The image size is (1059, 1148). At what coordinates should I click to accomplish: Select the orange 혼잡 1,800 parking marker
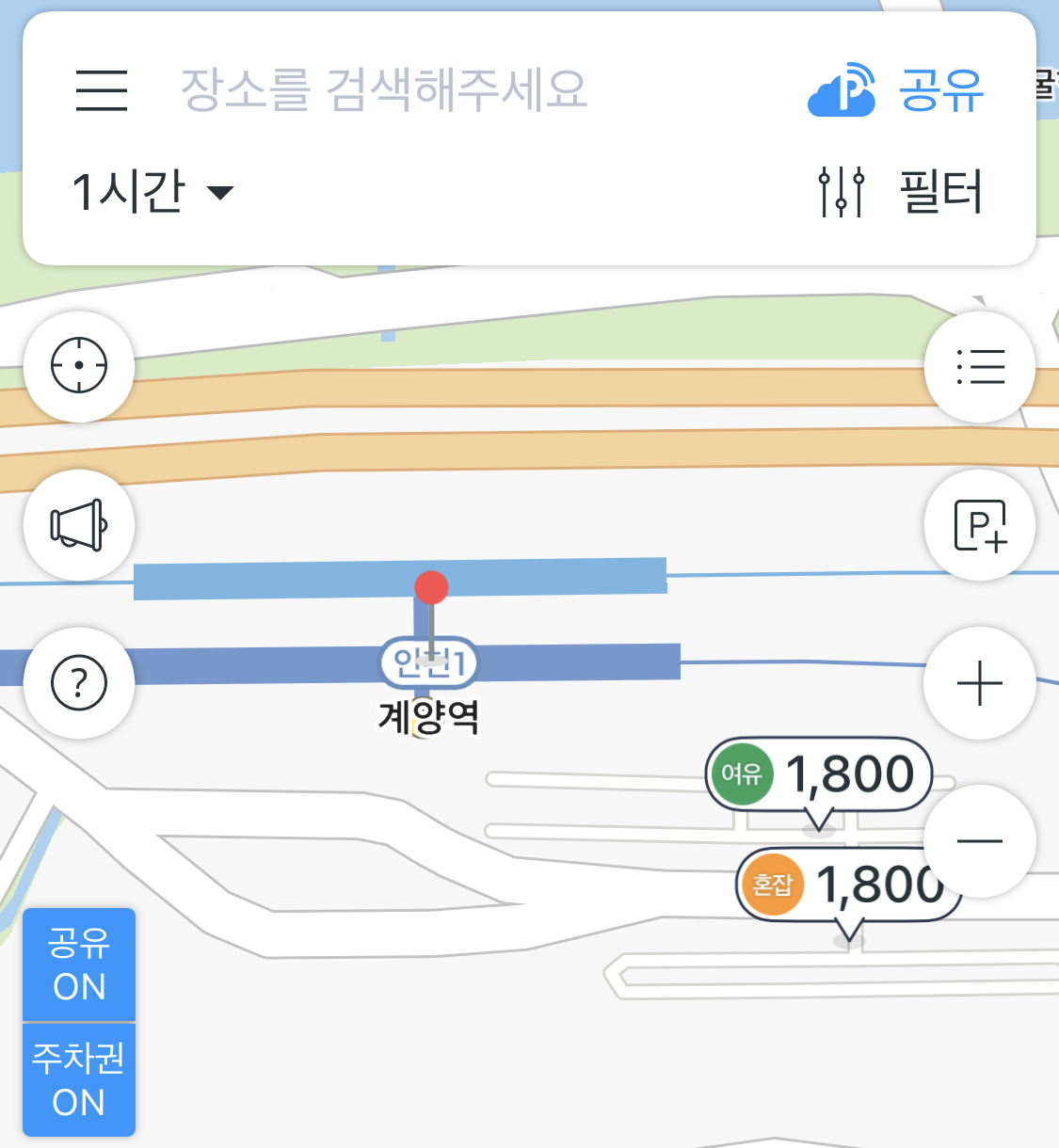click(x=845, y=884)
